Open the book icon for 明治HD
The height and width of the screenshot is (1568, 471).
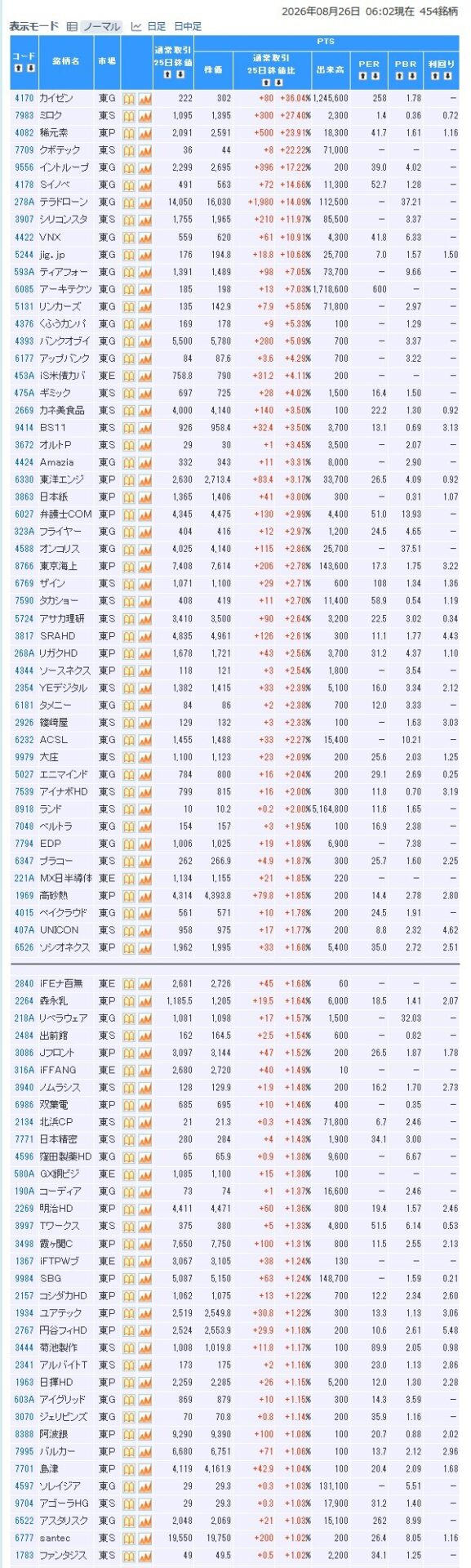click(x=129, y=1209)
